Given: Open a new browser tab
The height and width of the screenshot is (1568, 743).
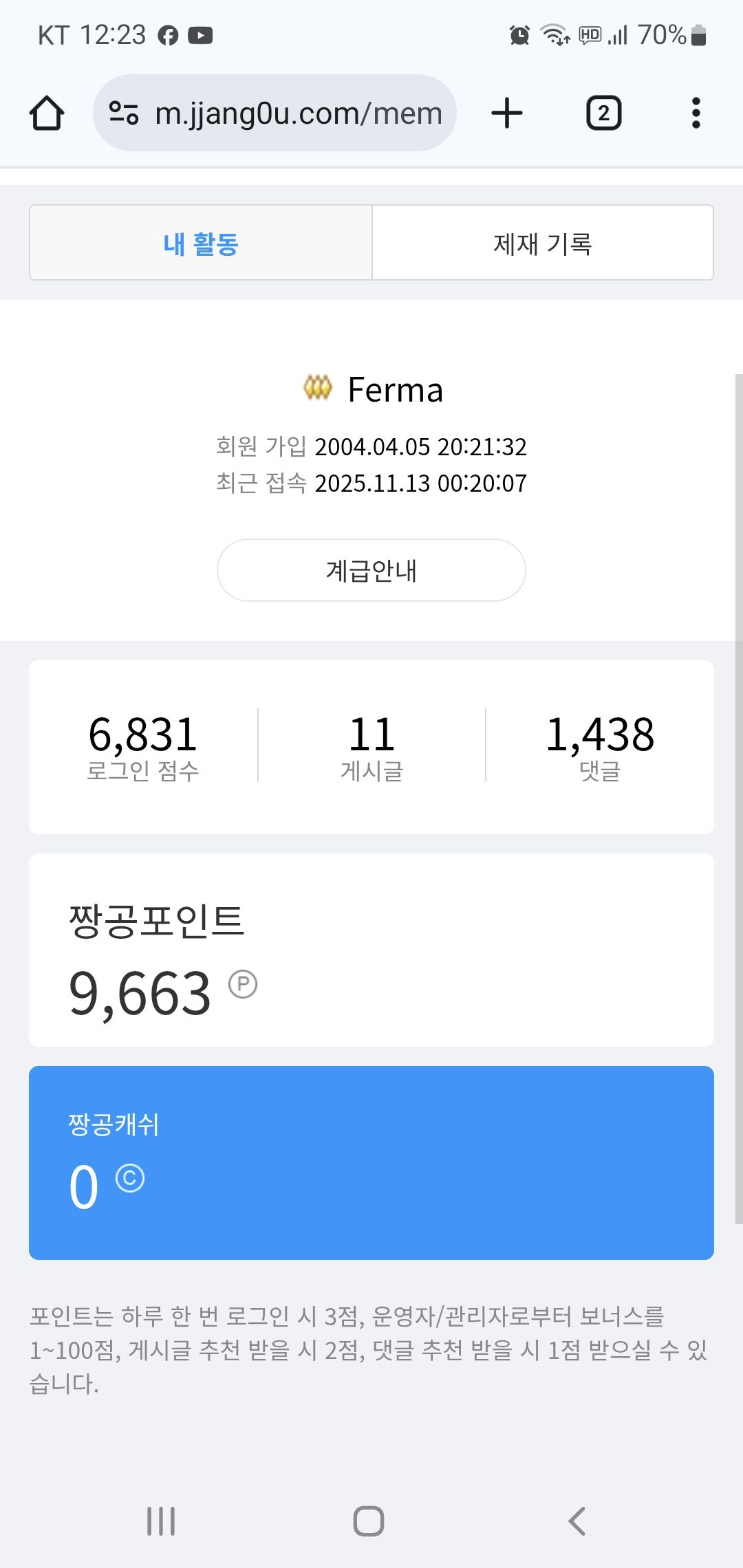Looking at the screenshot, I should (507, 113).
